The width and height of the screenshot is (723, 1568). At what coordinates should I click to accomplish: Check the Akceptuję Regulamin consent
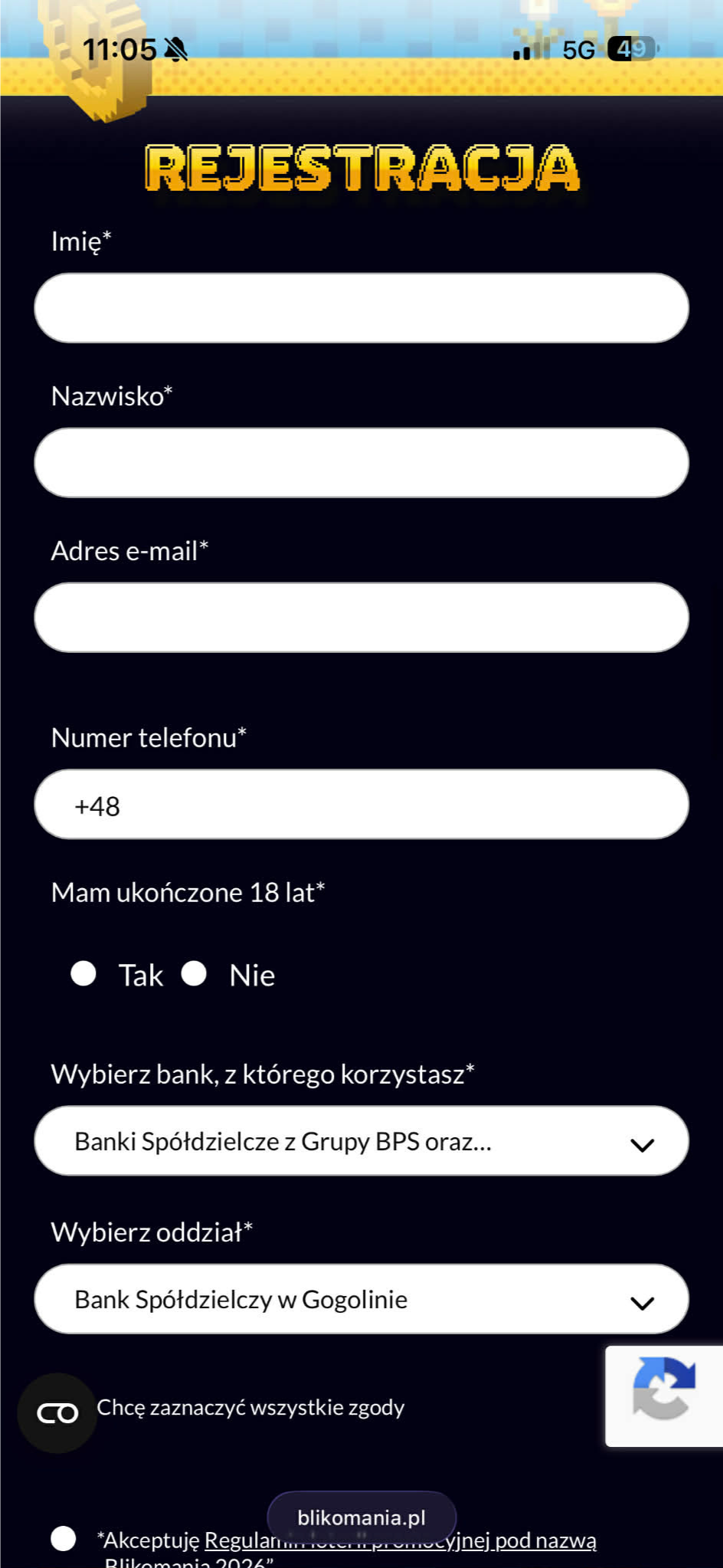[x=64, y=1538]
